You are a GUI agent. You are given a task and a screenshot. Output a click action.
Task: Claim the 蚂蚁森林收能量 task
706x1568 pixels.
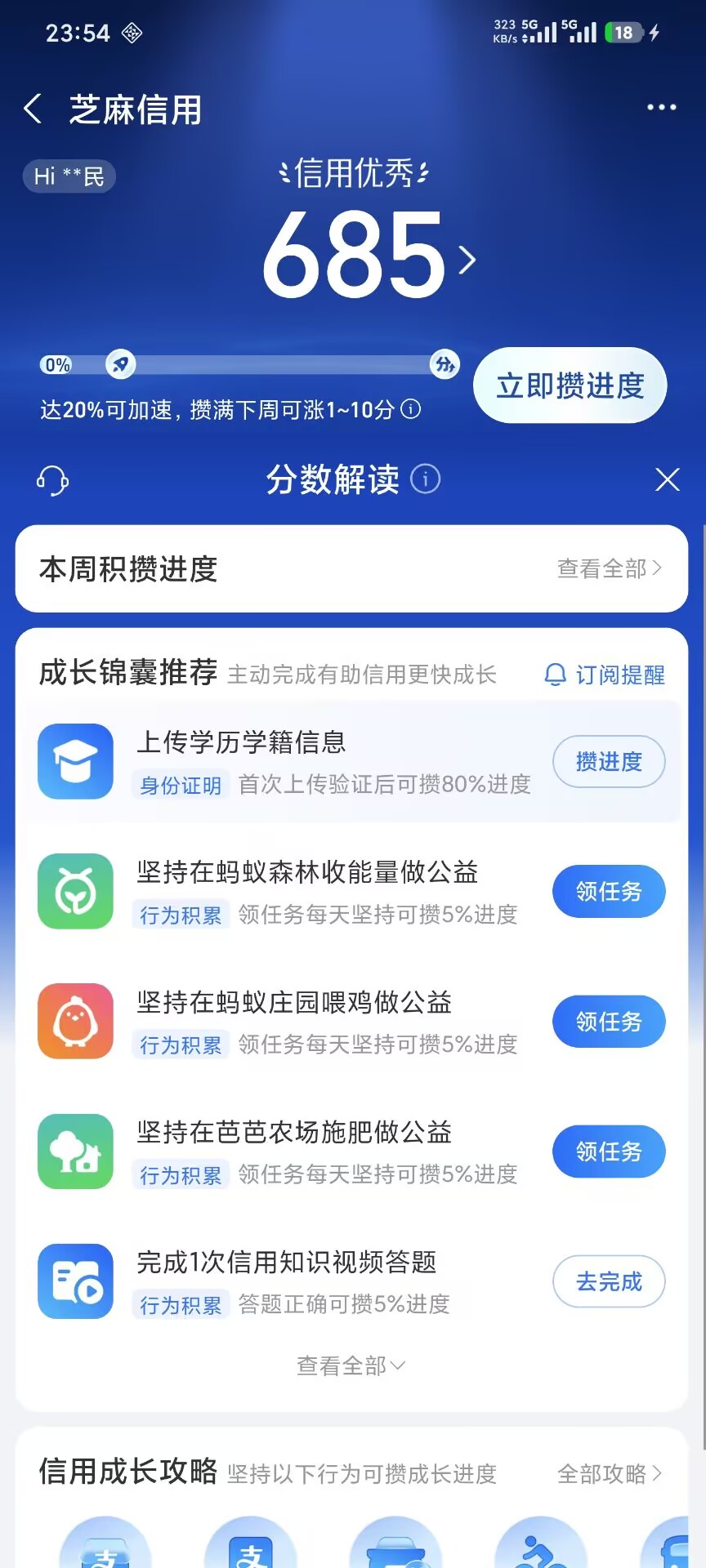[609, 891]
